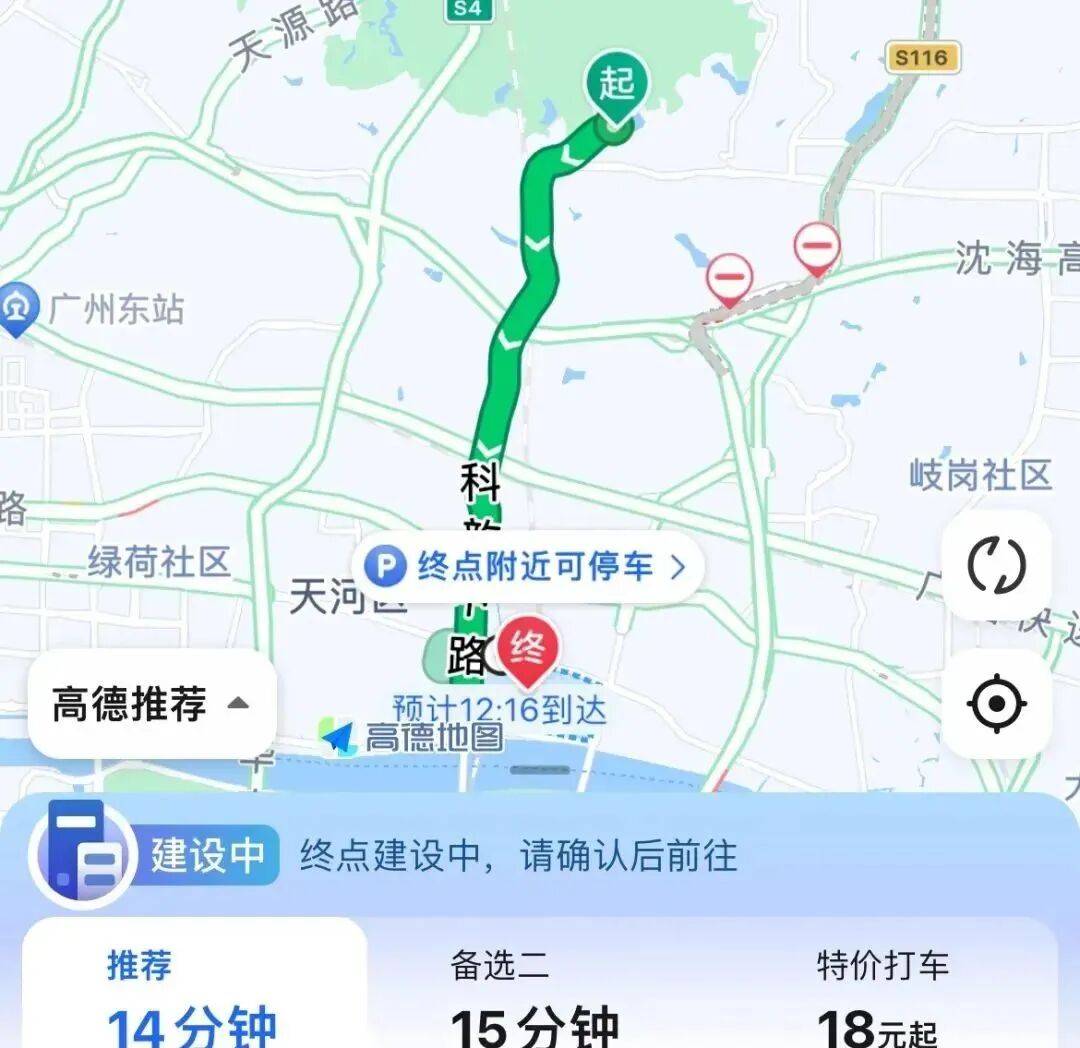Recenter the map on my location
Image resolution: width=1080 pixels, height=1048 pixels.
click(x=996, y=704)
